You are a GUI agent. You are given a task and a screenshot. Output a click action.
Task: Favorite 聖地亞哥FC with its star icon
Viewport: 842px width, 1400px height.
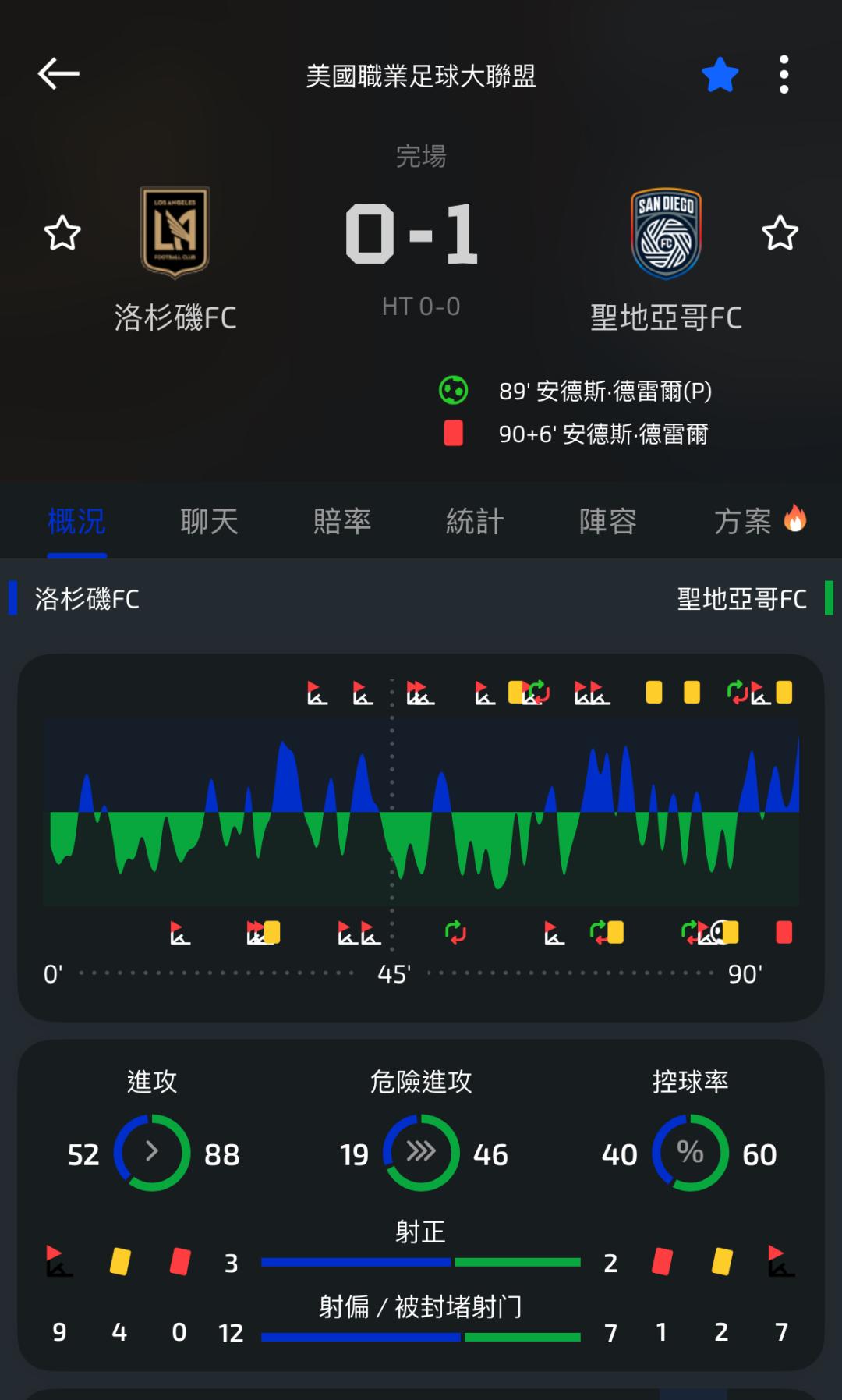click(x=780, y=232)
